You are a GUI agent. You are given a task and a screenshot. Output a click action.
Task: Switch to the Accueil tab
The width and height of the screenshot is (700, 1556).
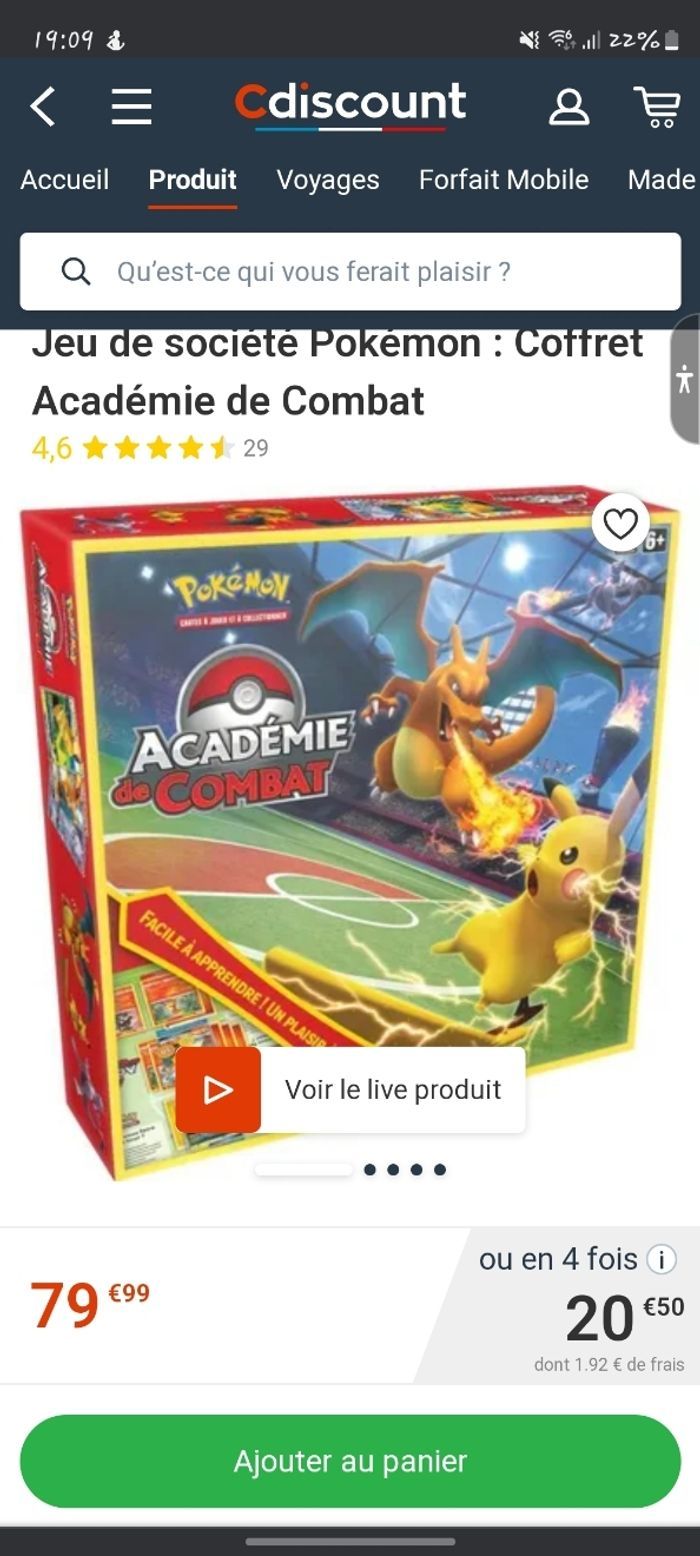tap(65, 180)
